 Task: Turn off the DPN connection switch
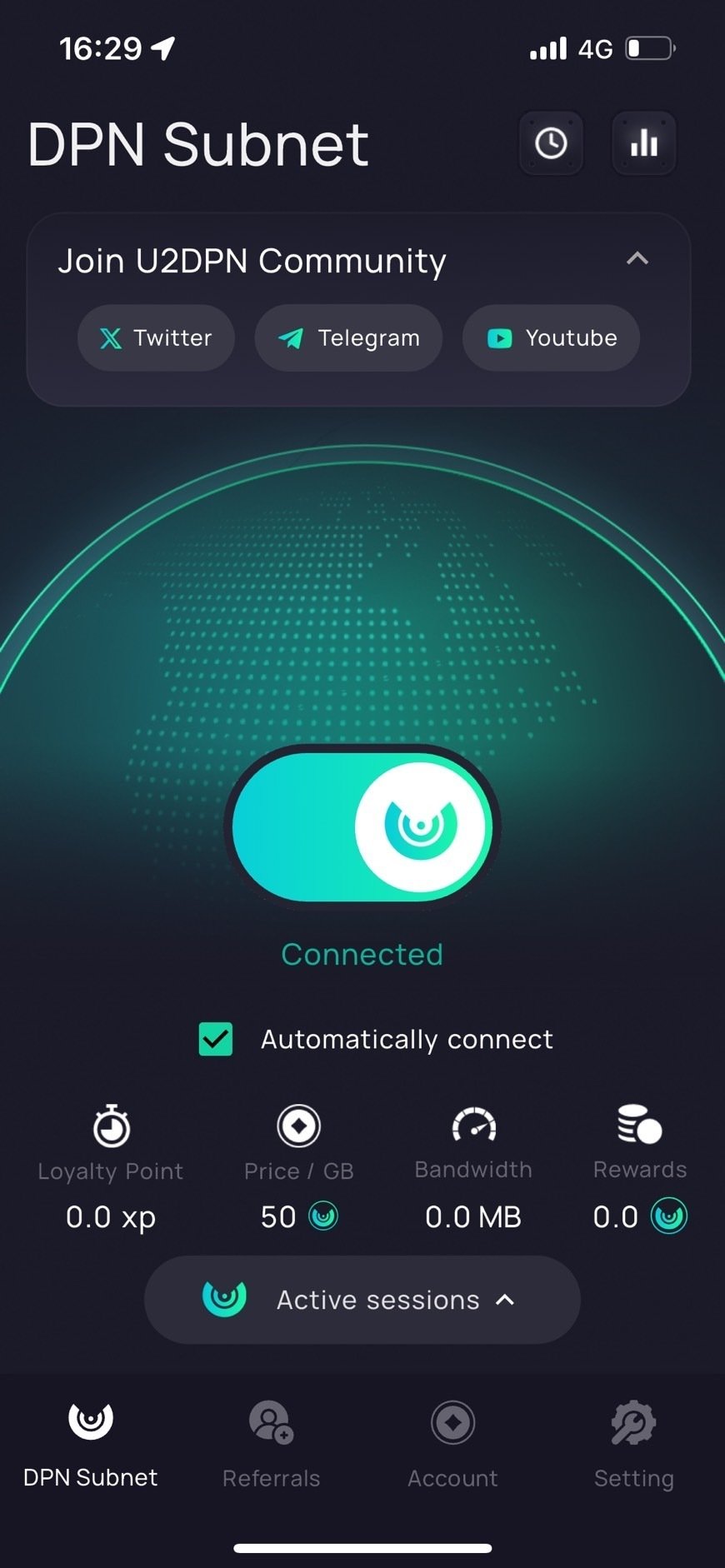click(362, 826)
